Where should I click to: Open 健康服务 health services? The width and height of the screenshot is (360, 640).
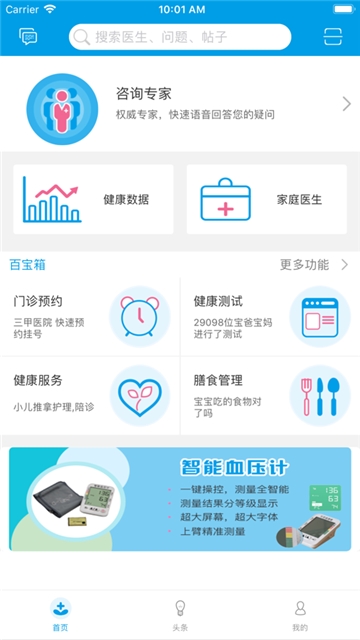click(90, 396)
